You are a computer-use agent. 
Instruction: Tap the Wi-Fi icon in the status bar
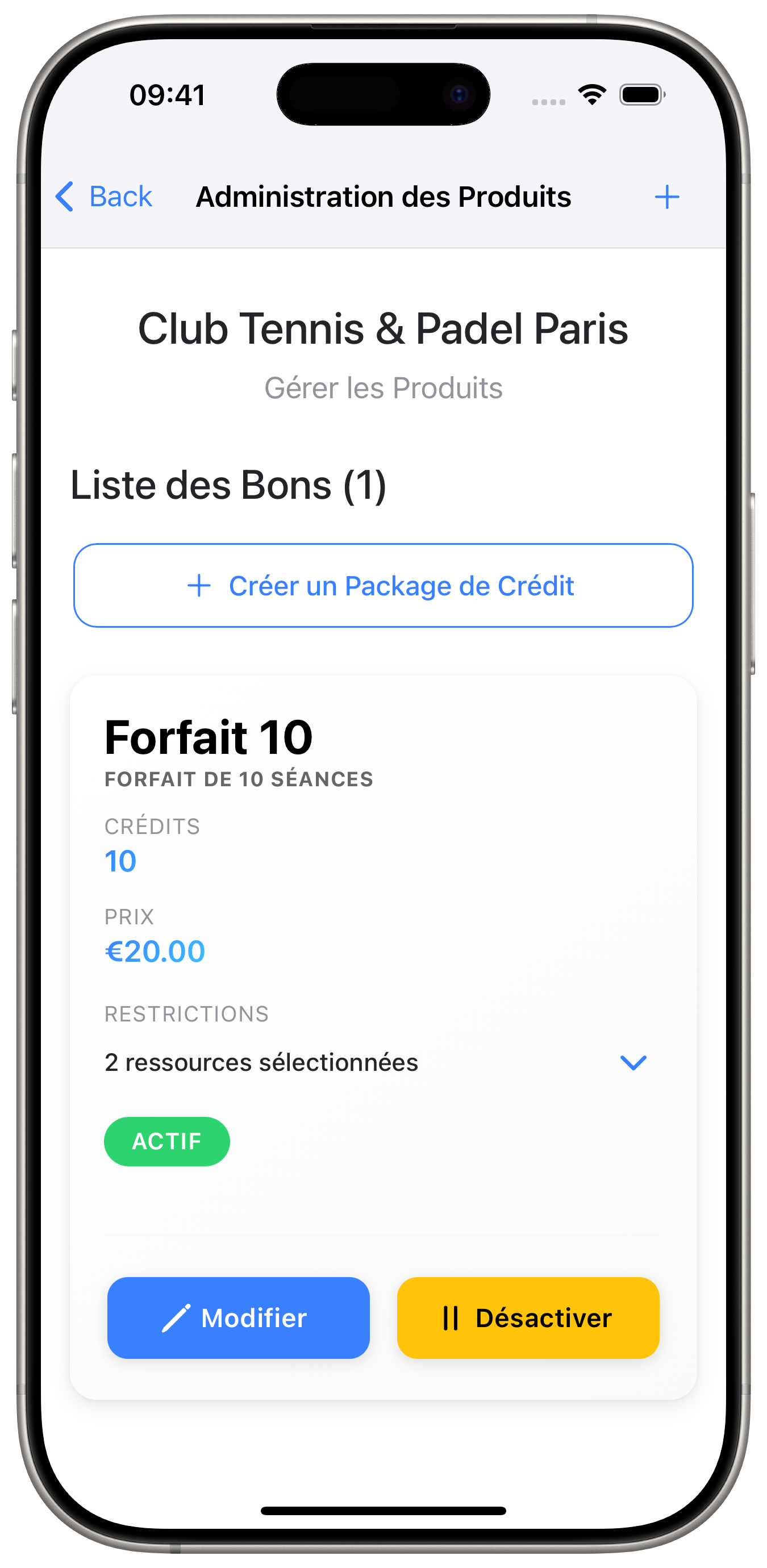[591, 93]
